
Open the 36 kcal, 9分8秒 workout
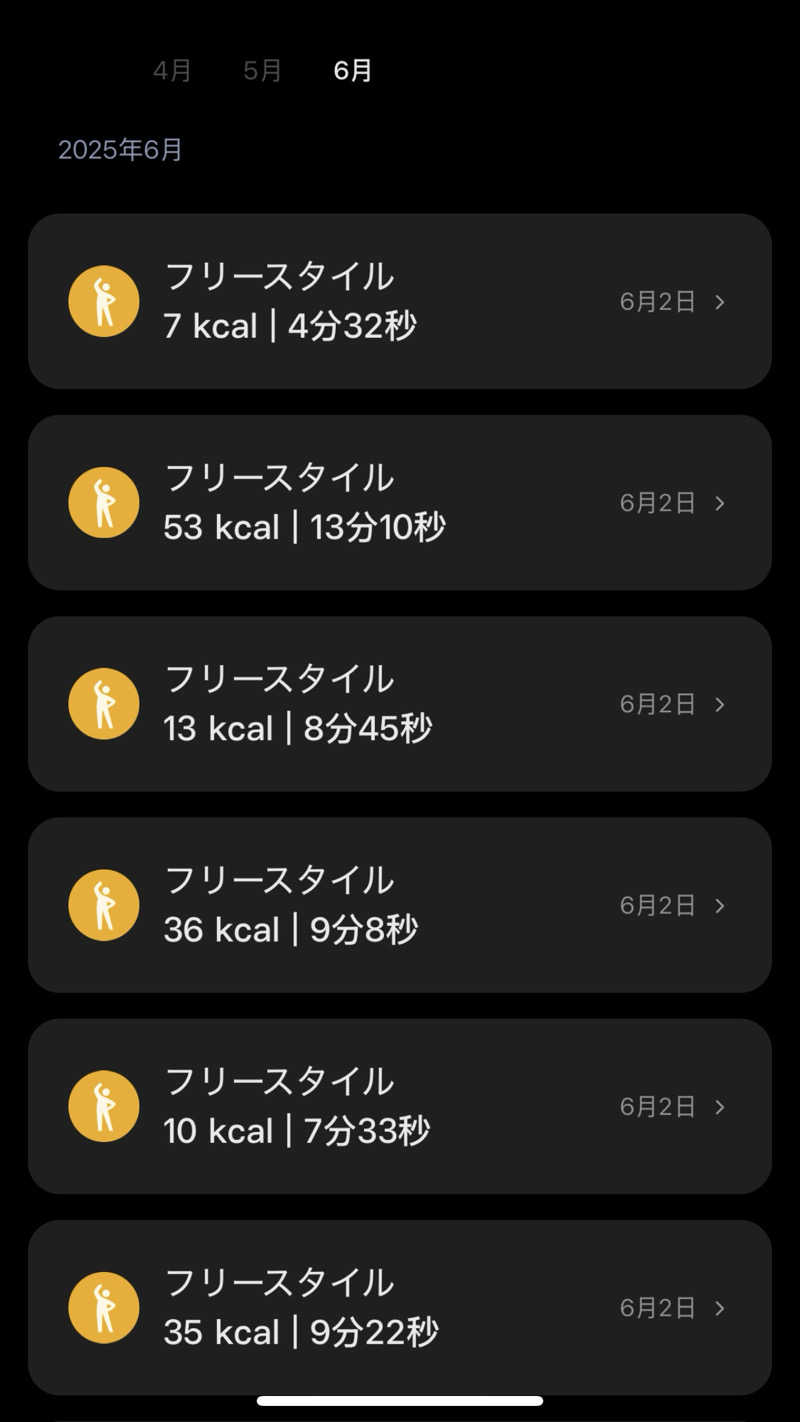tap(400, 905)
